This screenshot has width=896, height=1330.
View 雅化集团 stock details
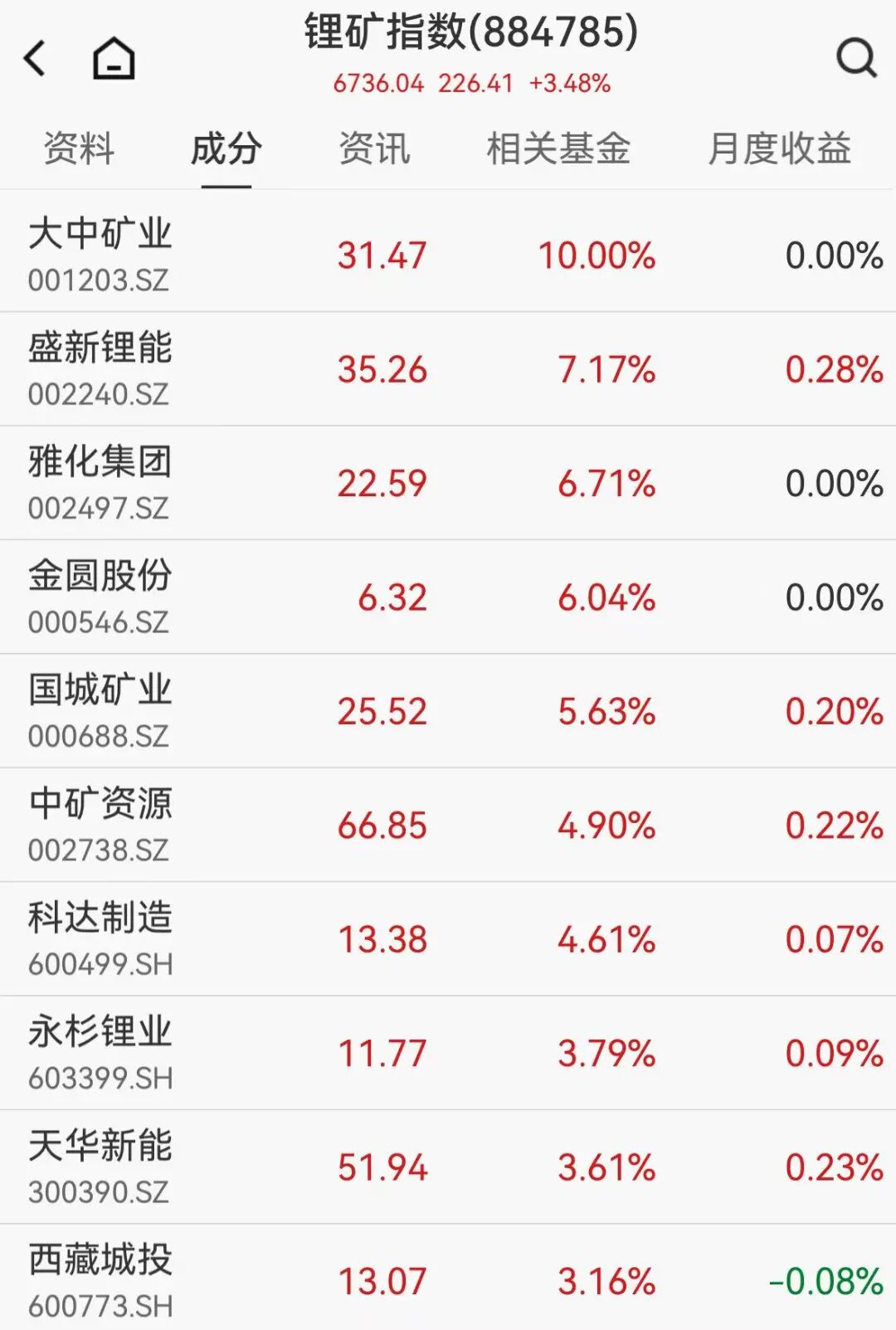coord(448,483)
